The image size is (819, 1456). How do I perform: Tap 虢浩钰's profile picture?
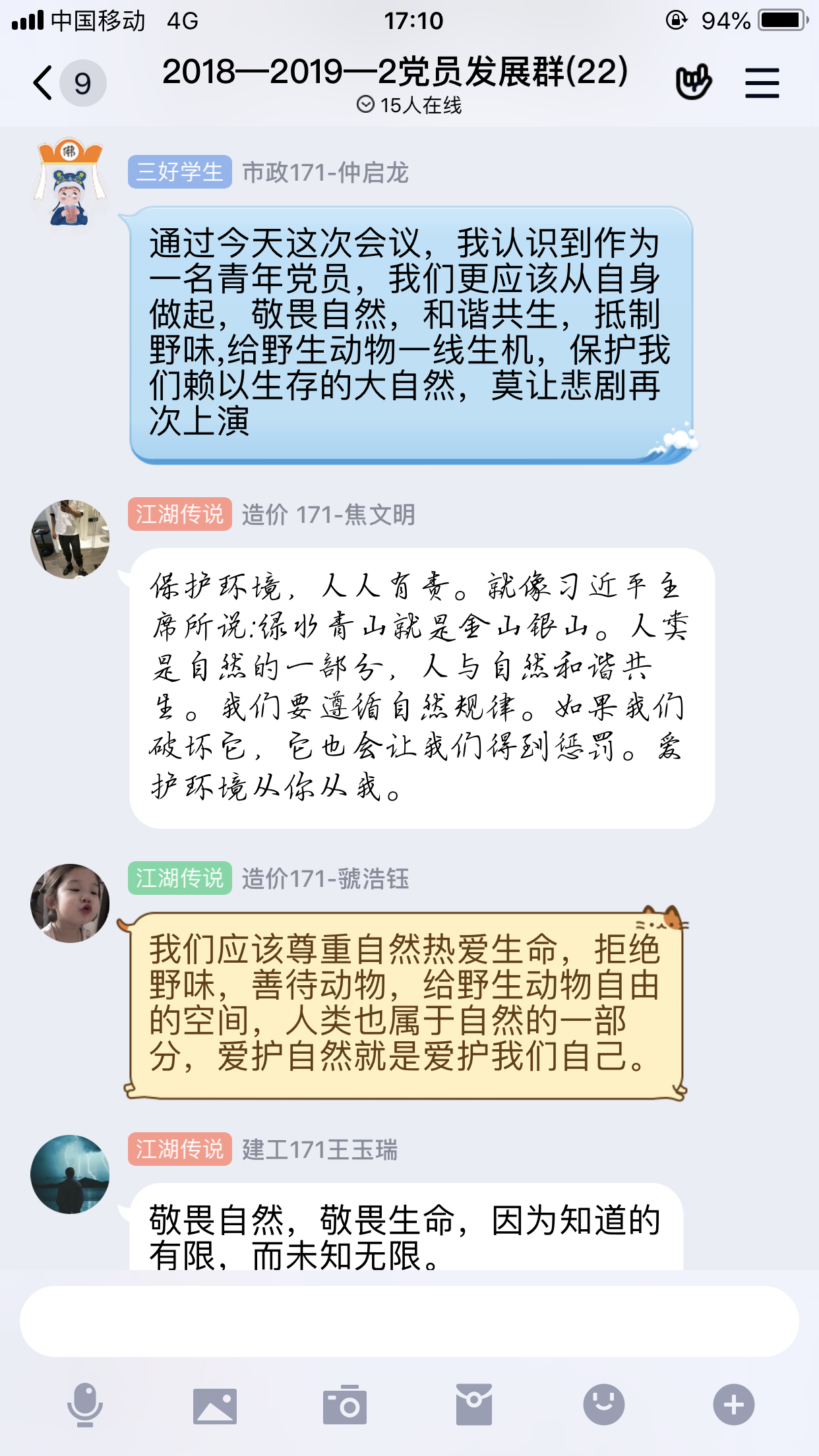(70, 903)
